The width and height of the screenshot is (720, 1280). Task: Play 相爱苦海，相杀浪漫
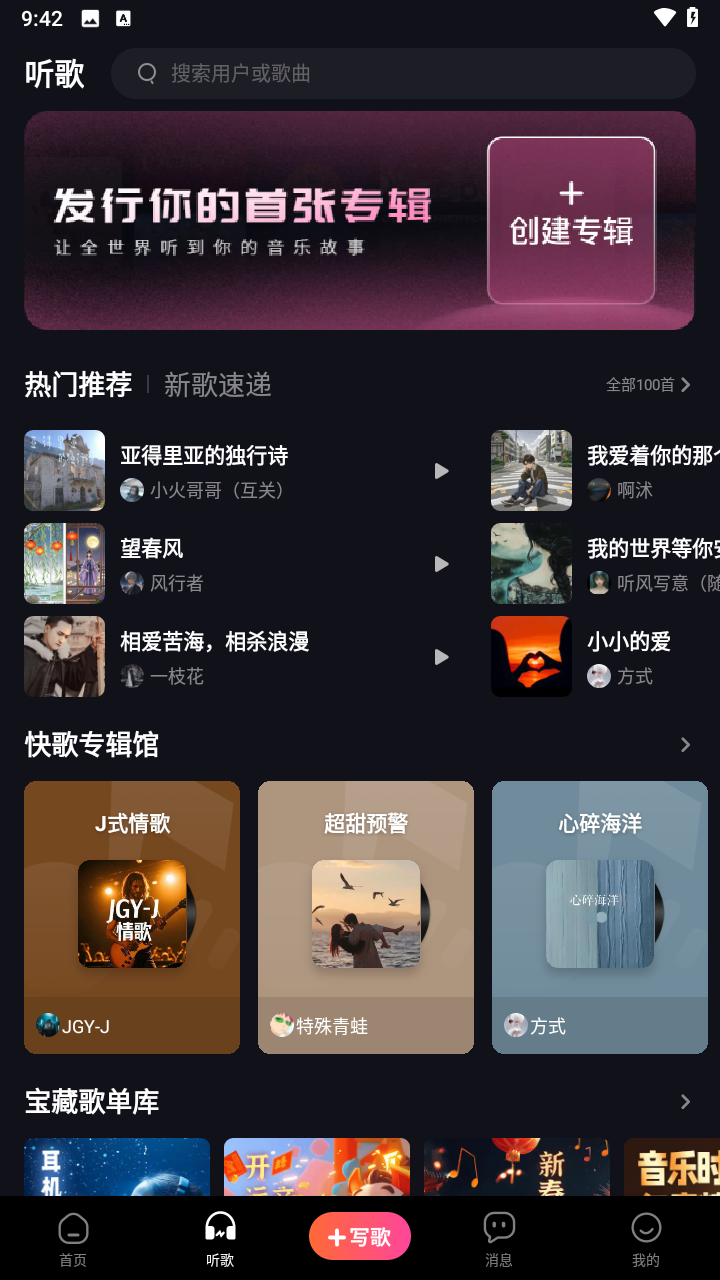click(440, 657)
